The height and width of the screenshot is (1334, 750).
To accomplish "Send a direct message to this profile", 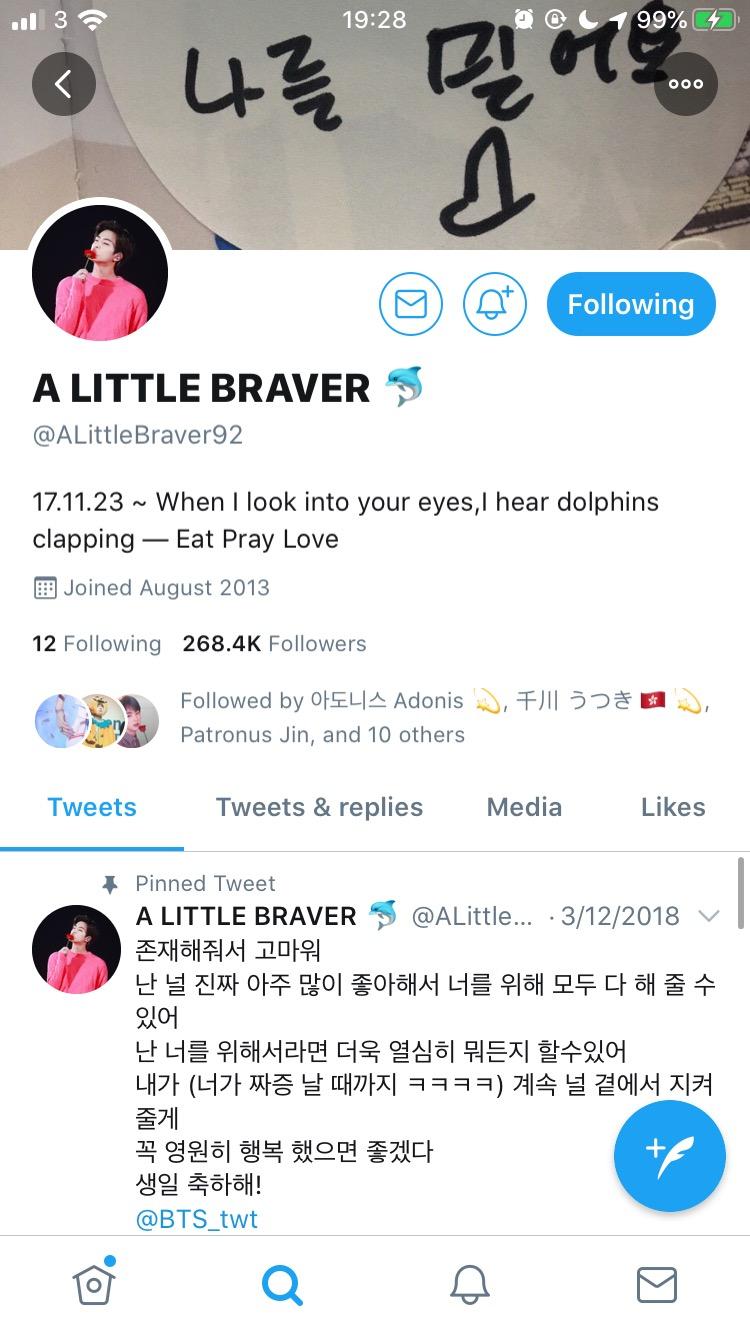I will [x=410, y=304].
